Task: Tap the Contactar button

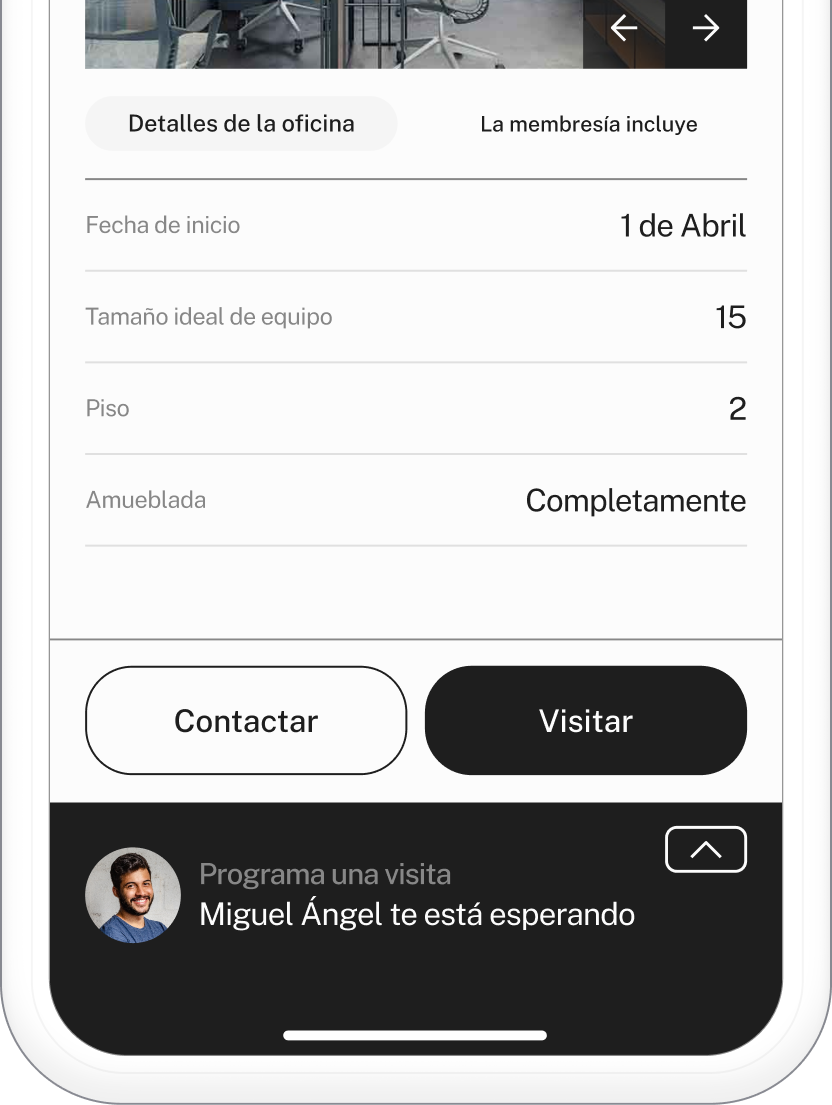Action: click(x=246, y=721)
